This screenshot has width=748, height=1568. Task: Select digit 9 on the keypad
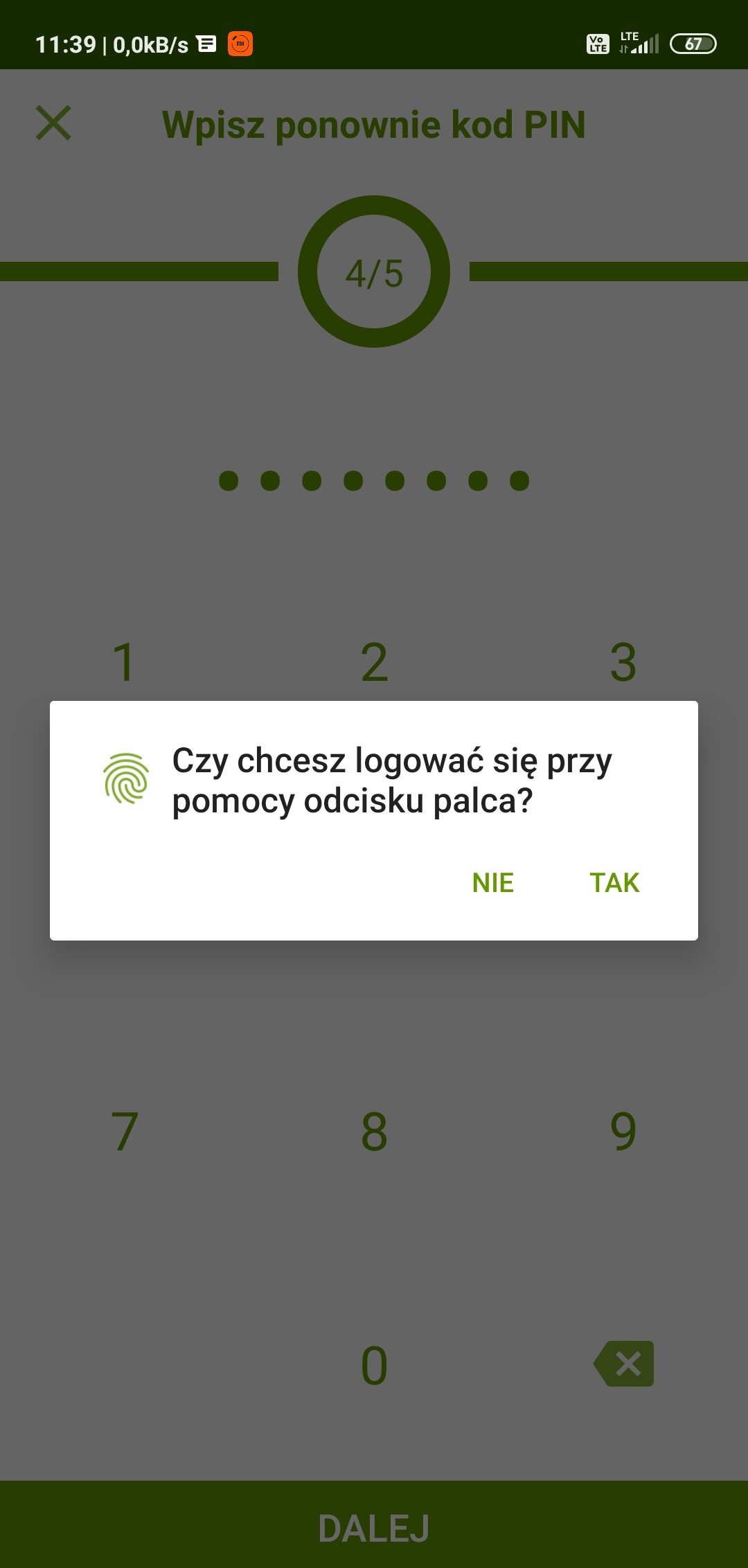[623, 1132]
